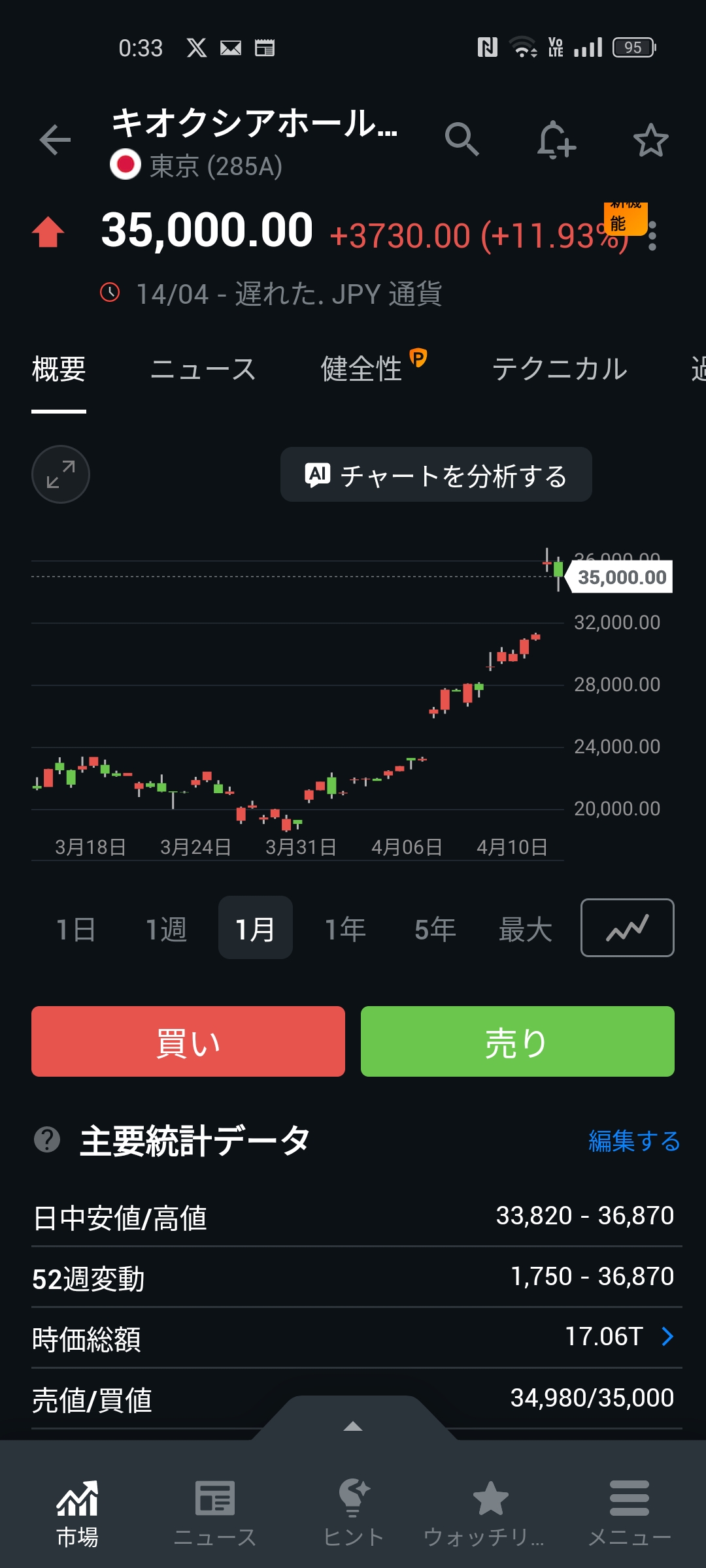Open the three-dot overflow menu
Image resolution: width=706 pixels, height=1568 pixels.
tap(652, 238)
